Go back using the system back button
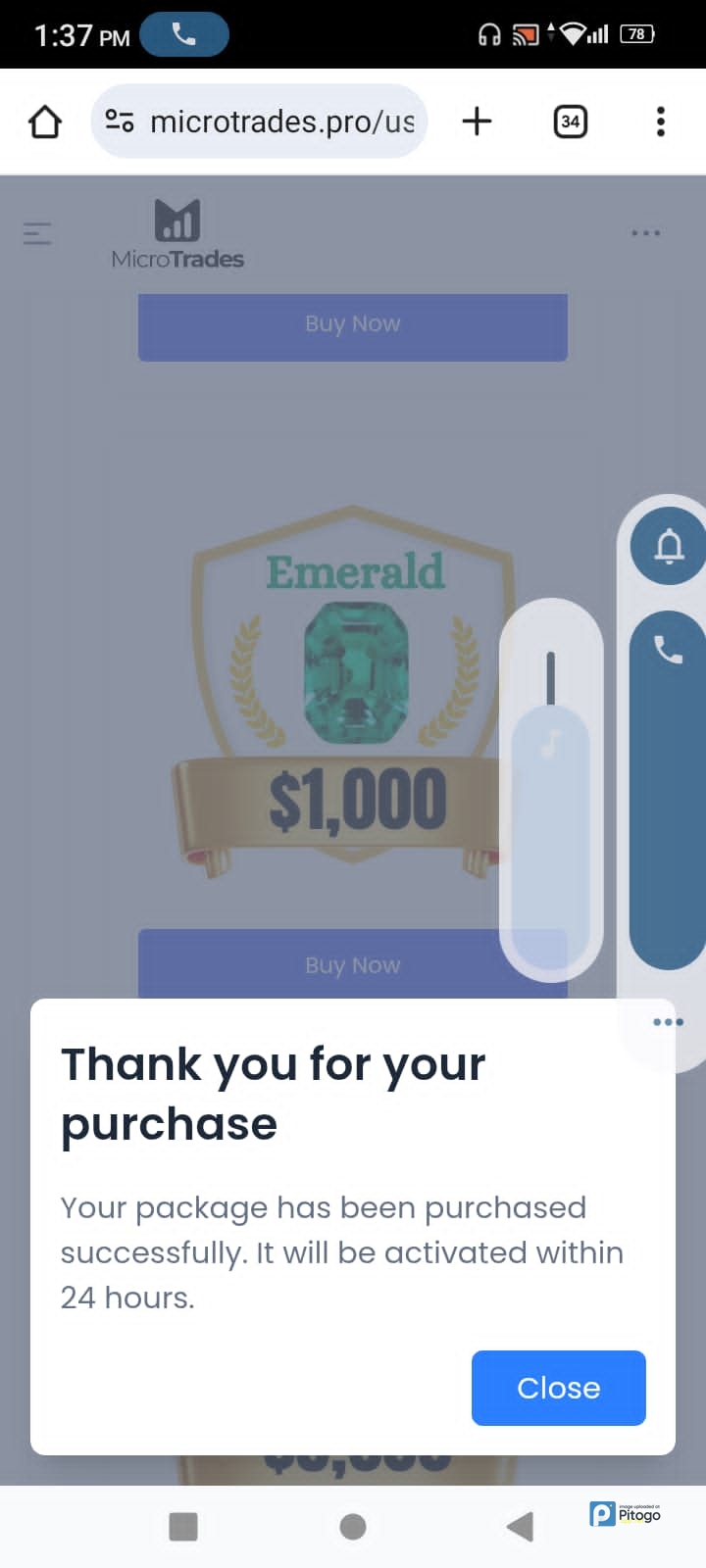 pyautogui.click(x=520, y=1526)
